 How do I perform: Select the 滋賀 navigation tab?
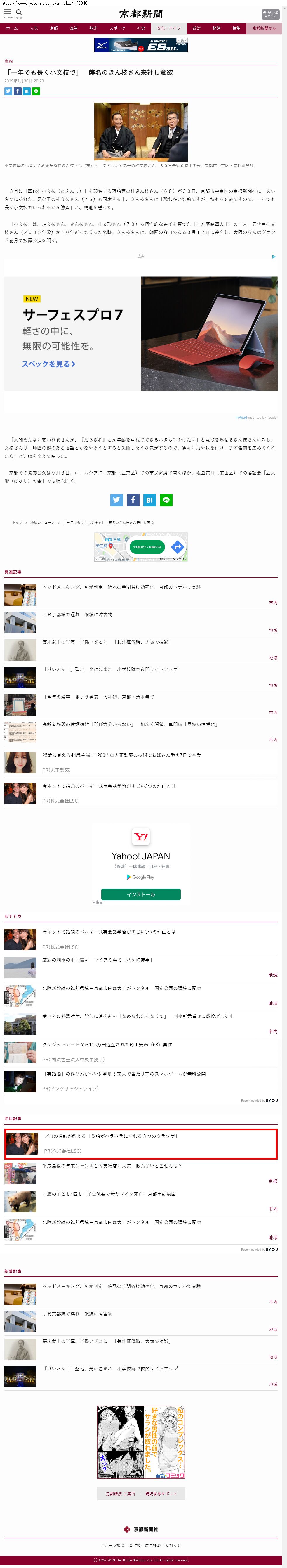pyautogui.click(x=74, y=29)
